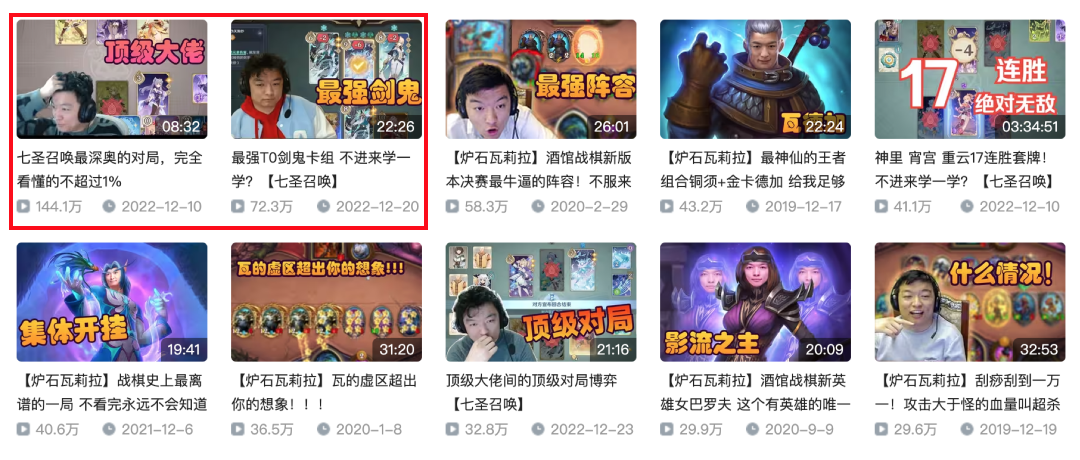Open the 瓦的虚区超出你的想象 video

(x=326, y=302)
